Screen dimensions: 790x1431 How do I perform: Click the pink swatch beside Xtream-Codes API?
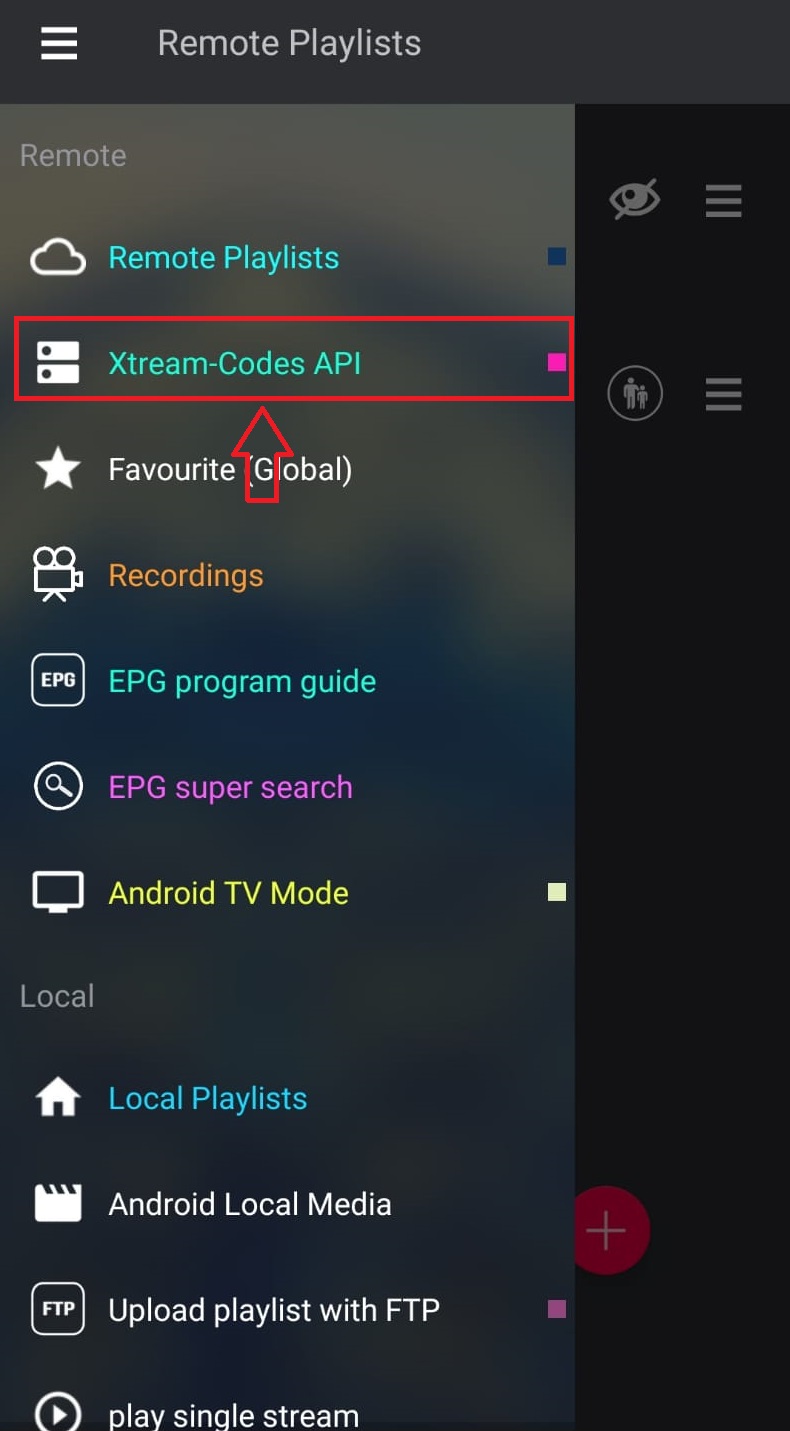coord(556,362)
